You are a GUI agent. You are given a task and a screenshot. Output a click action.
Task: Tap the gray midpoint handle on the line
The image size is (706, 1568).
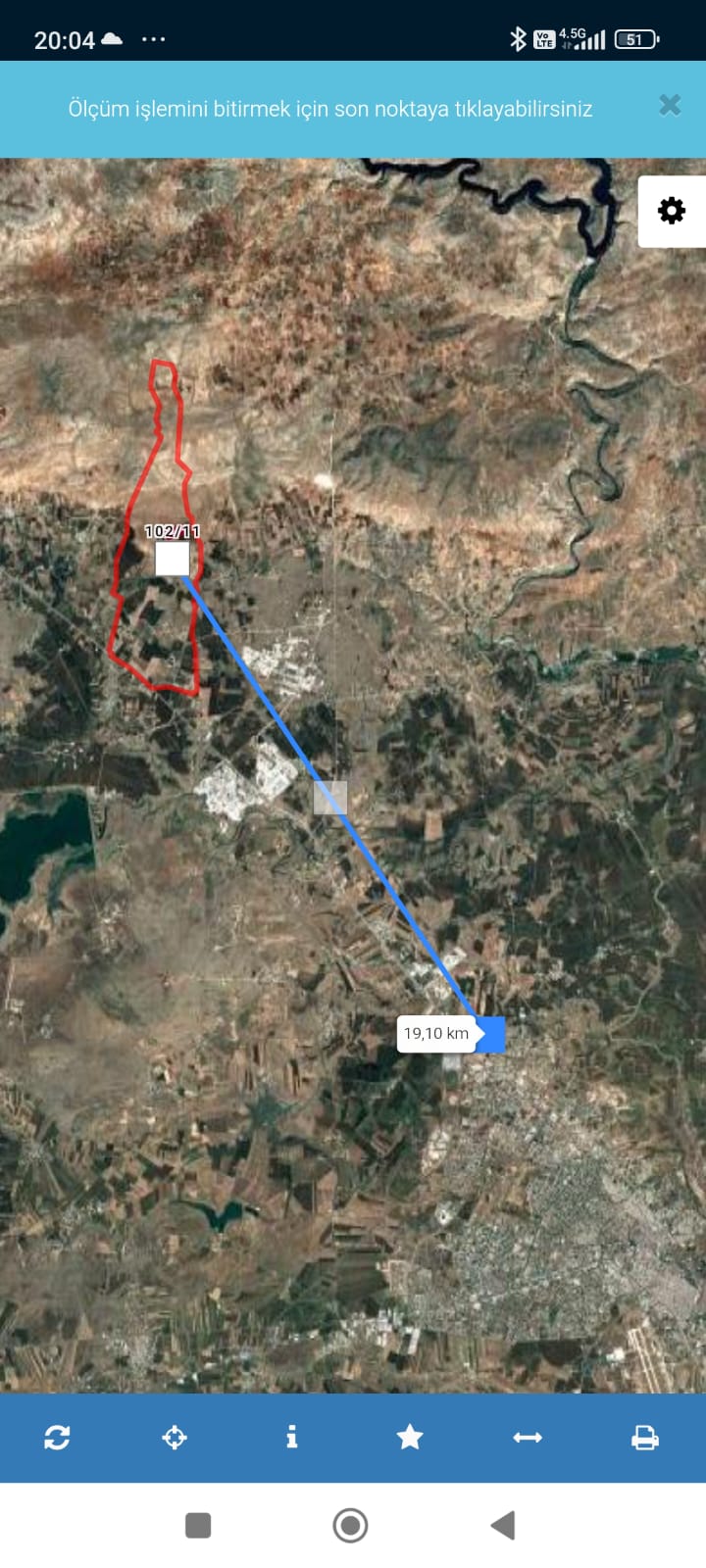330,798
